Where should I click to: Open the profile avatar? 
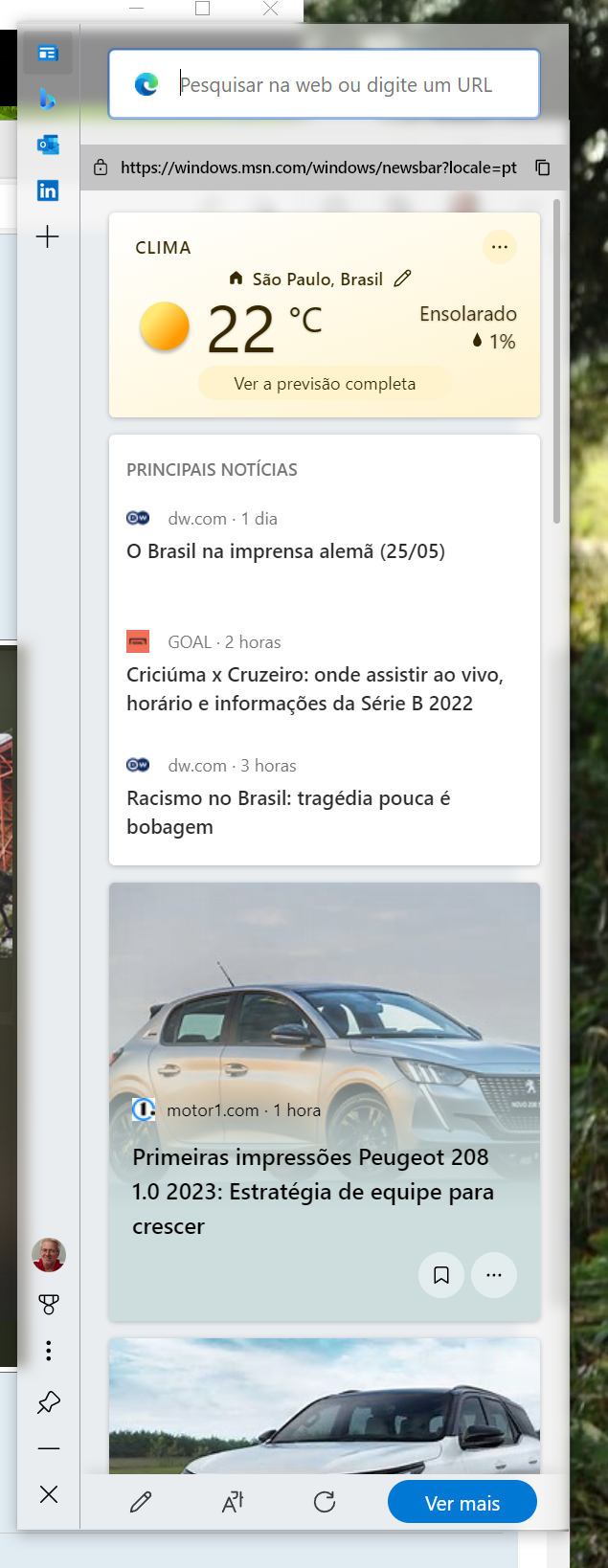(x=49, y=1254)
